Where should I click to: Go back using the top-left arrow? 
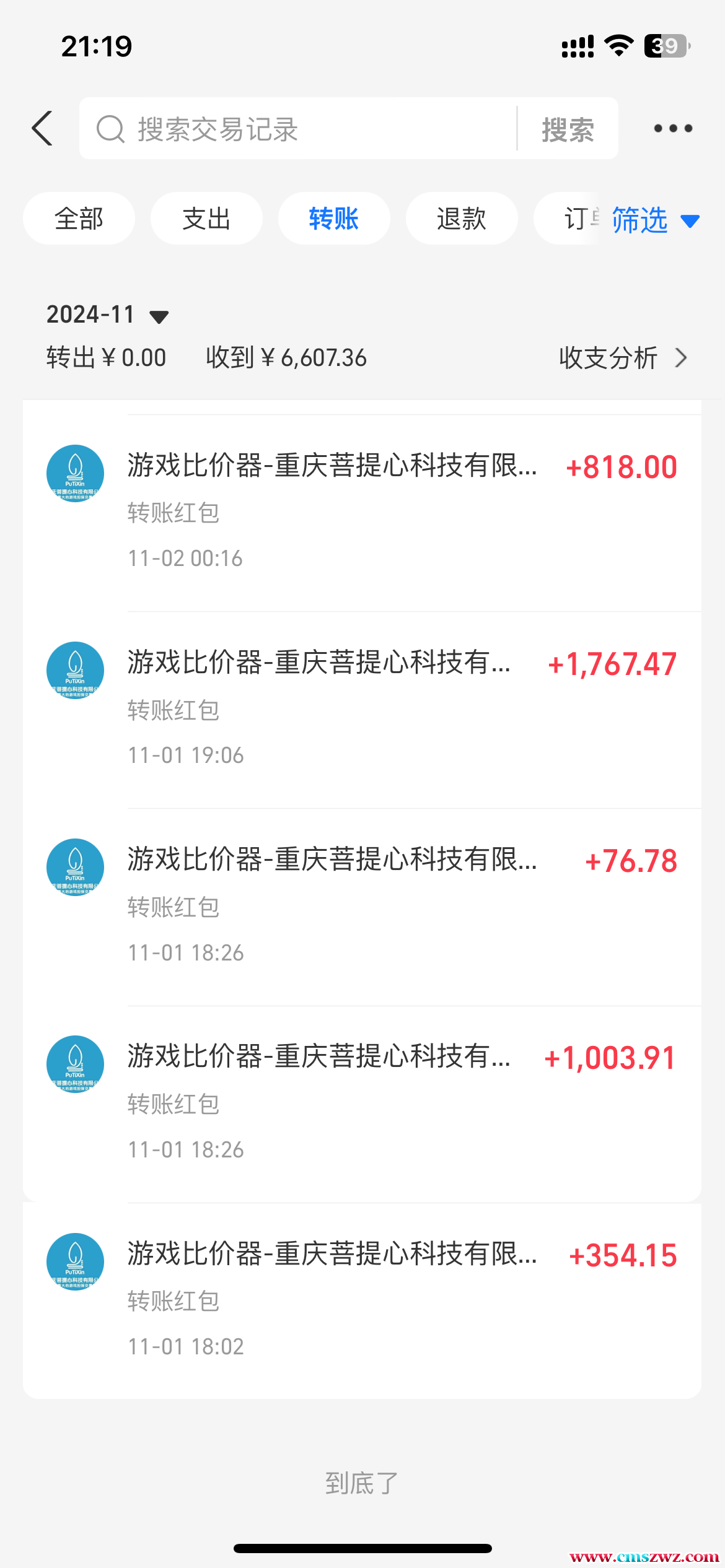click(x=42, y=129)
